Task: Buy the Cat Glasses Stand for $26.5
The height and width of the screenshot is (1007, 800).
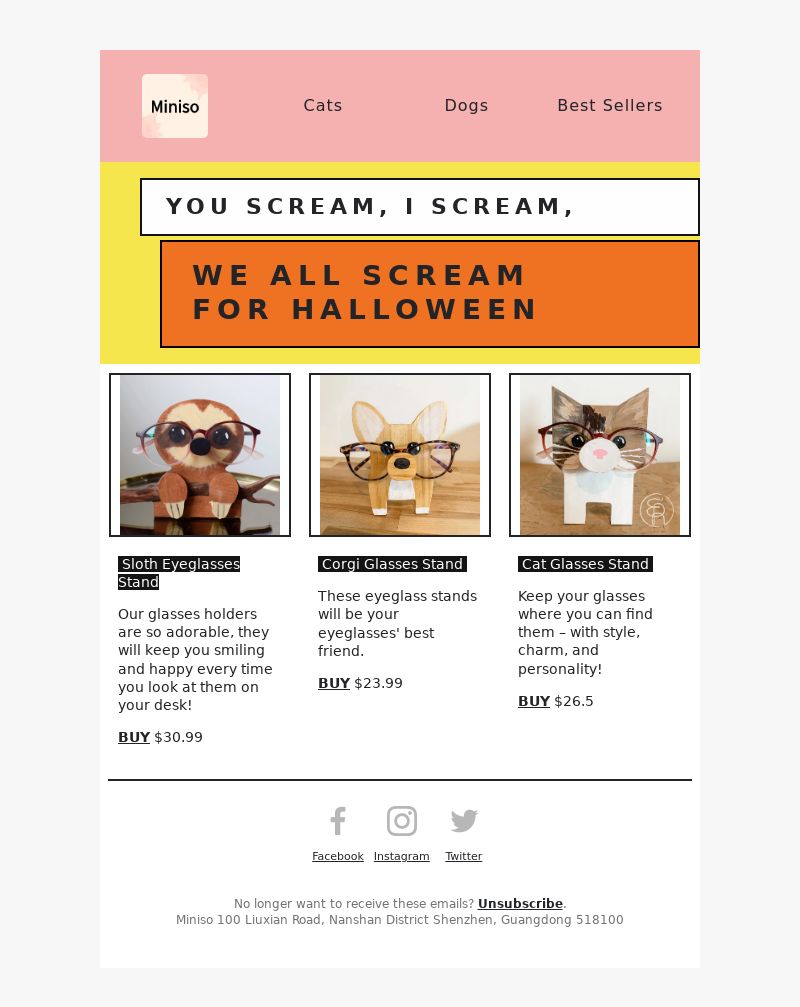Action: pyautogui.click(x=534, y=701)
